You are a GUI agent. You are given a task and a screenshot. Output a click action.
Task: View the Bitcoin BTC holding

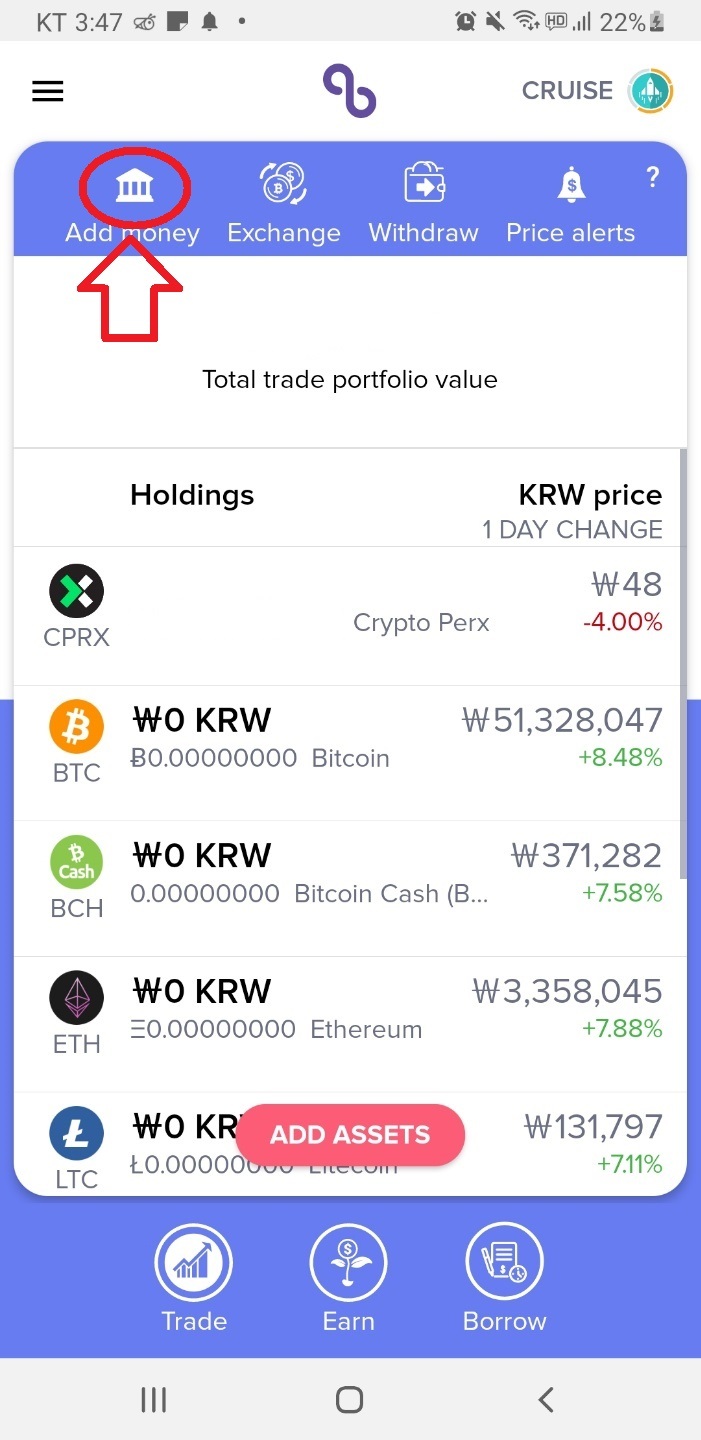click(350, 753)
